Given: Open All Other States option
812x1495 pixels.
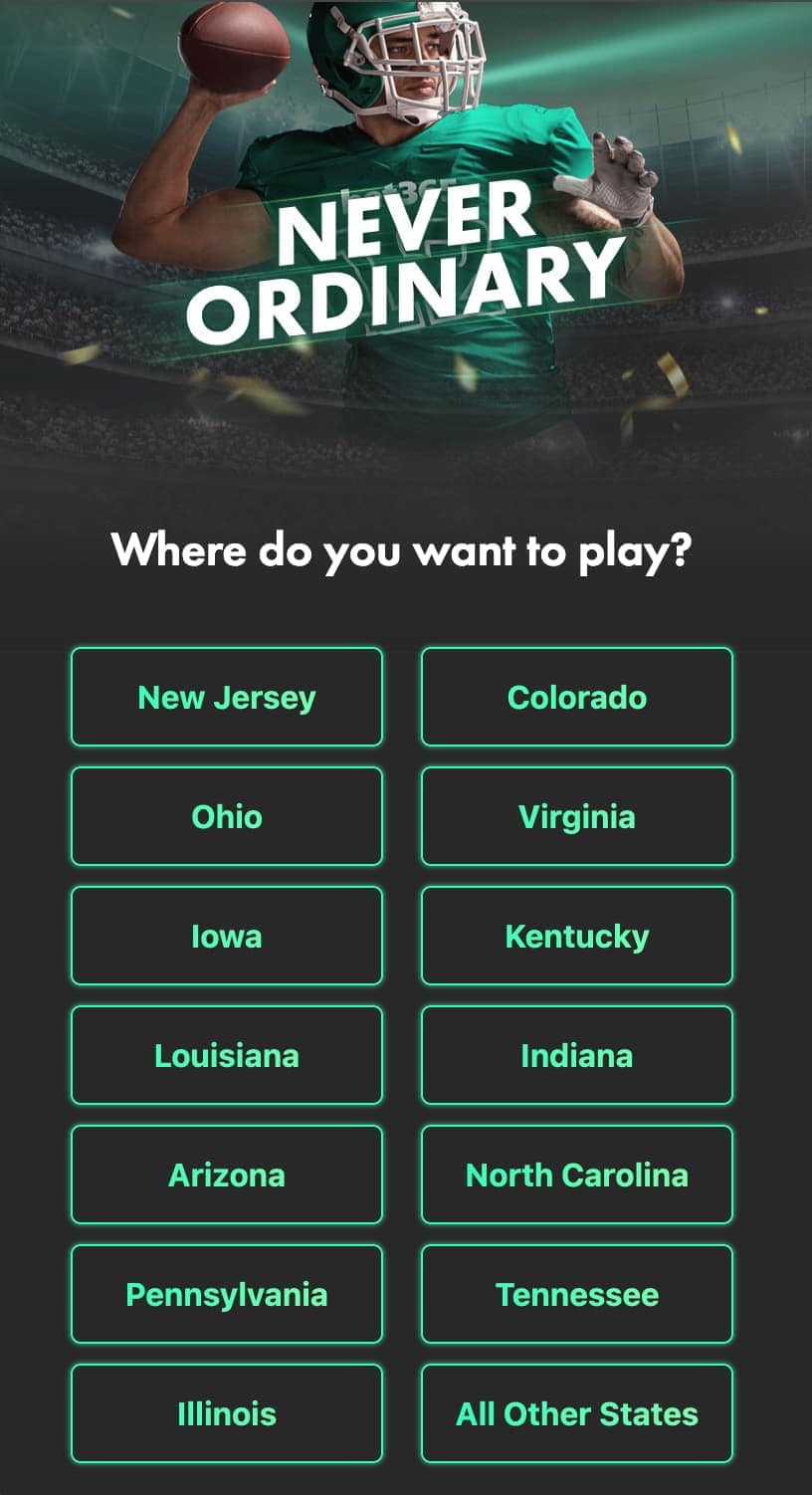Looking at the screenshot, I should pos(577,1413).
